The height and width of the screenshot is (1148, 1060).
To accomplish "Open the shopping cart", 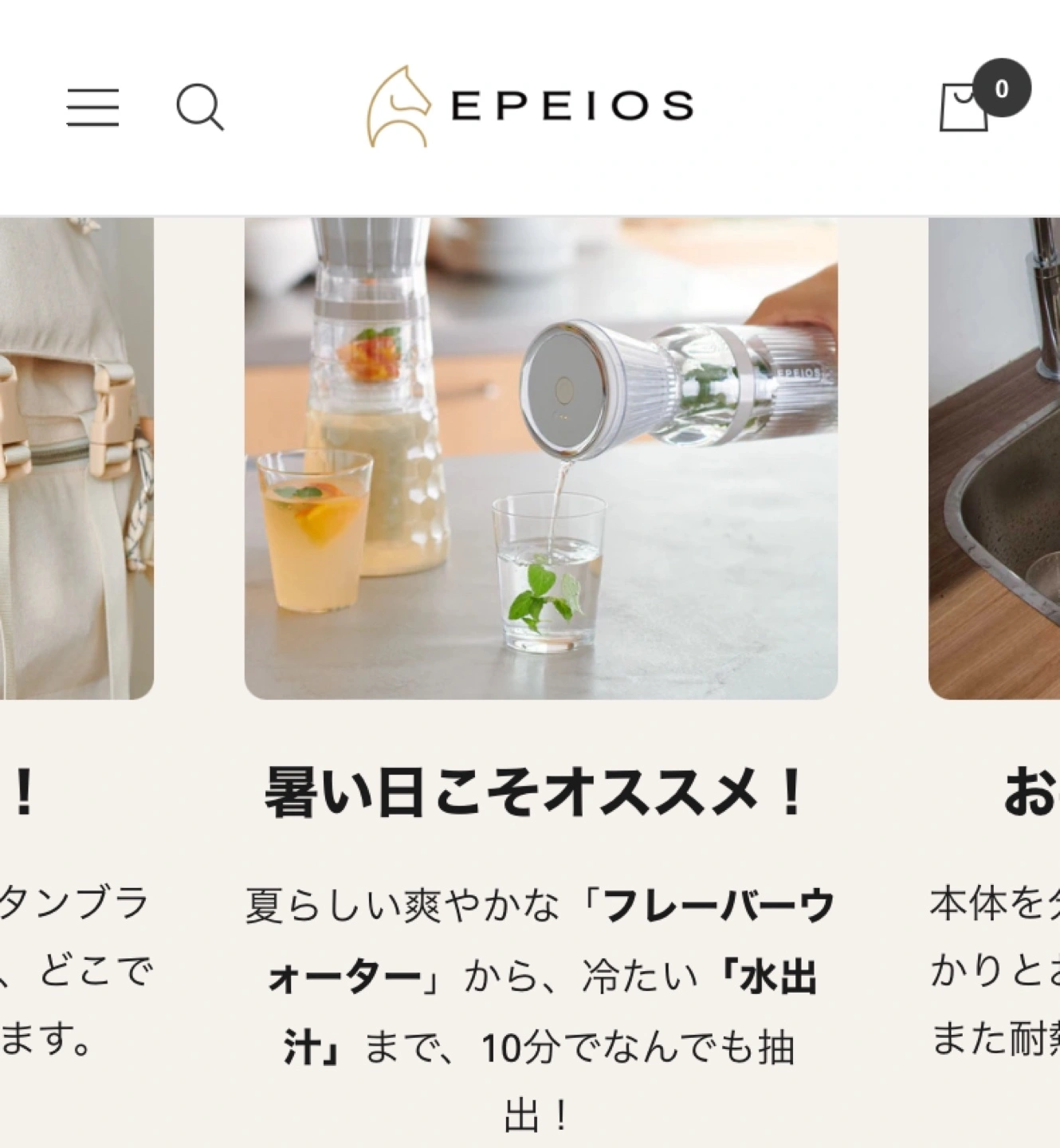I will pyautogui.click(x=965, y=107).
